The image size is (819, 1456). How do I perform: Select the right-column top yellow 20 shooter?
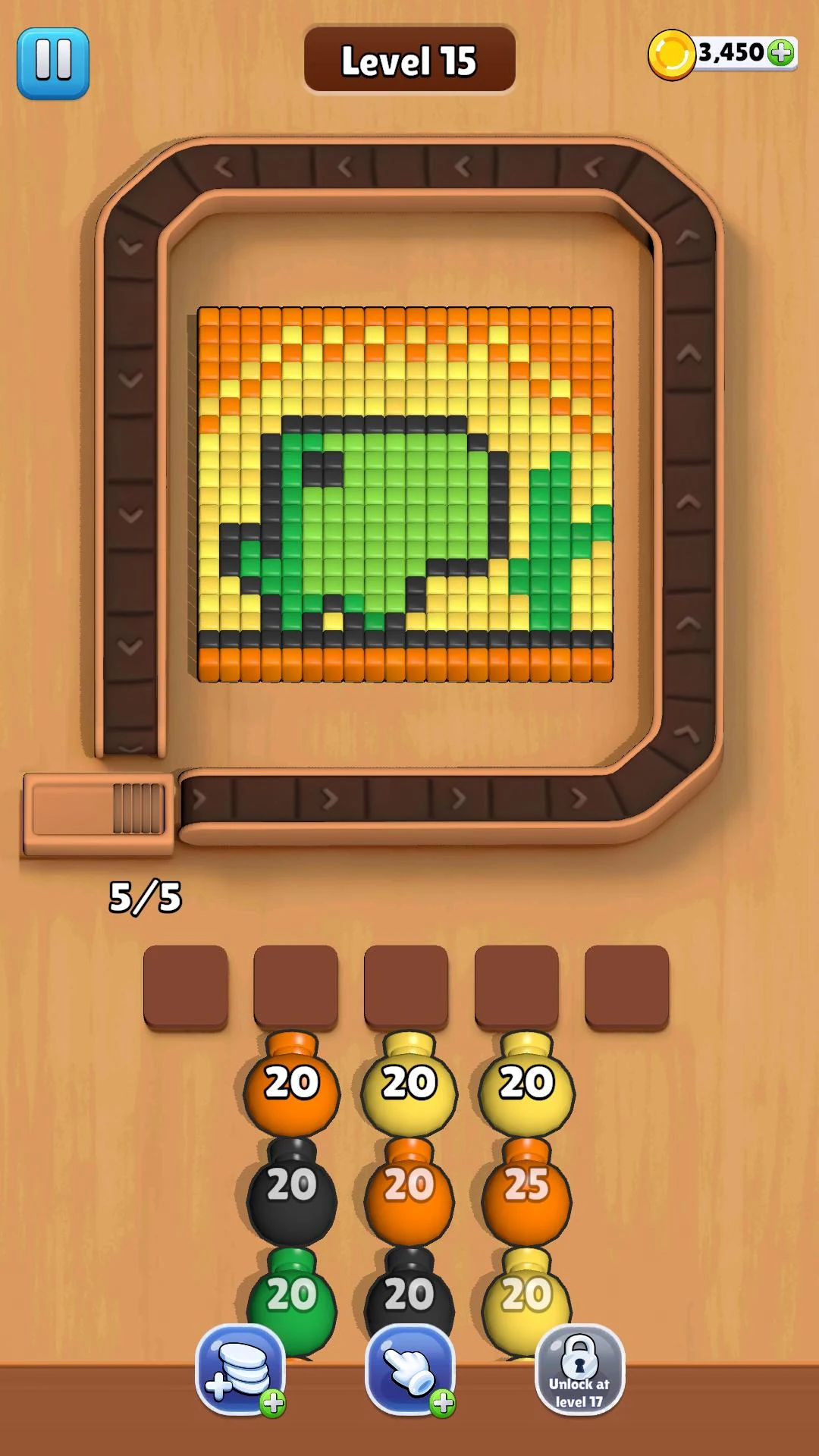click(527, 1084)
